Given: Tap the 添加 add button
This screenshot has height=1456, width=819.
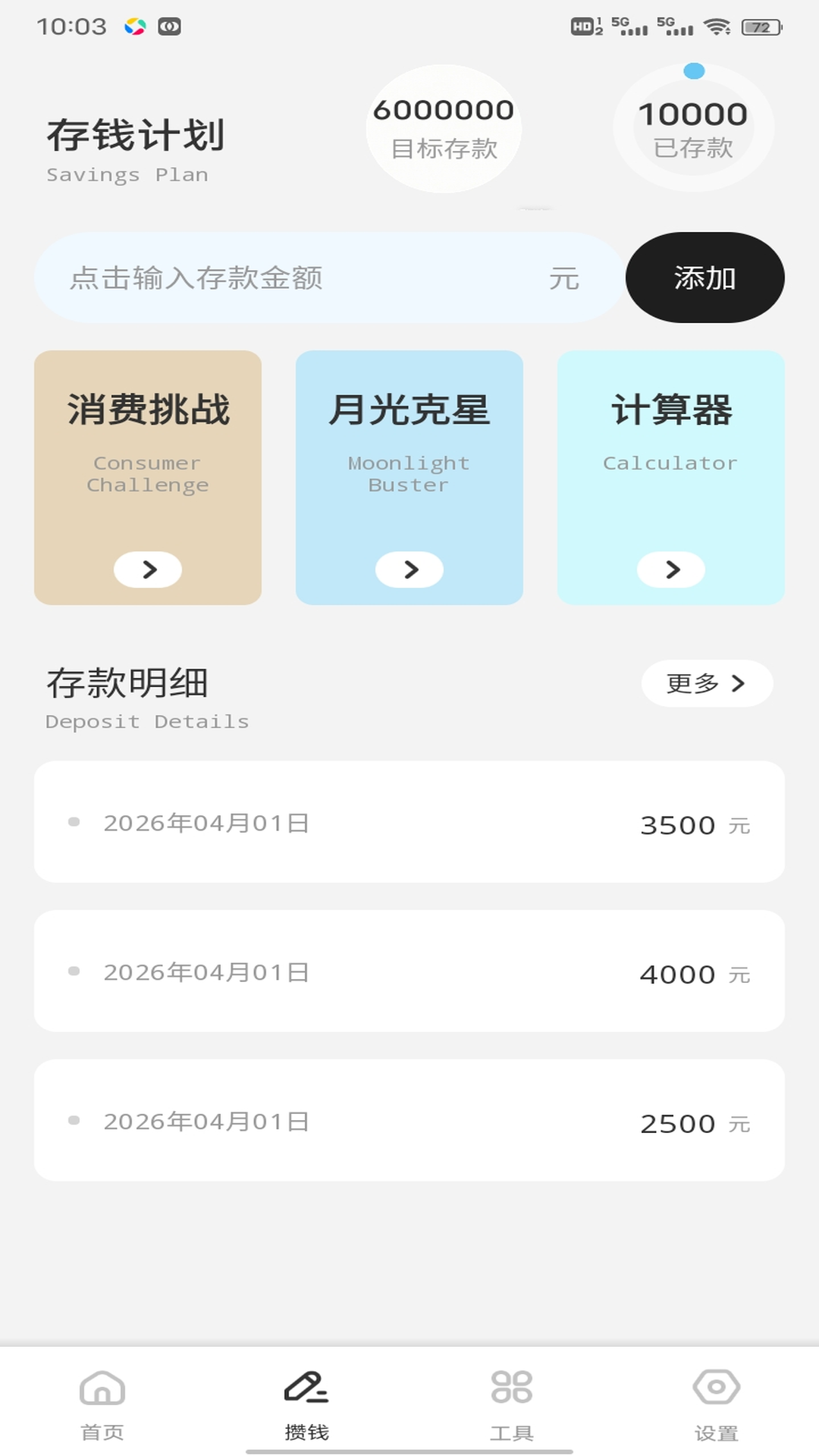Looking at the screenshot, I should tap(704, 278).
